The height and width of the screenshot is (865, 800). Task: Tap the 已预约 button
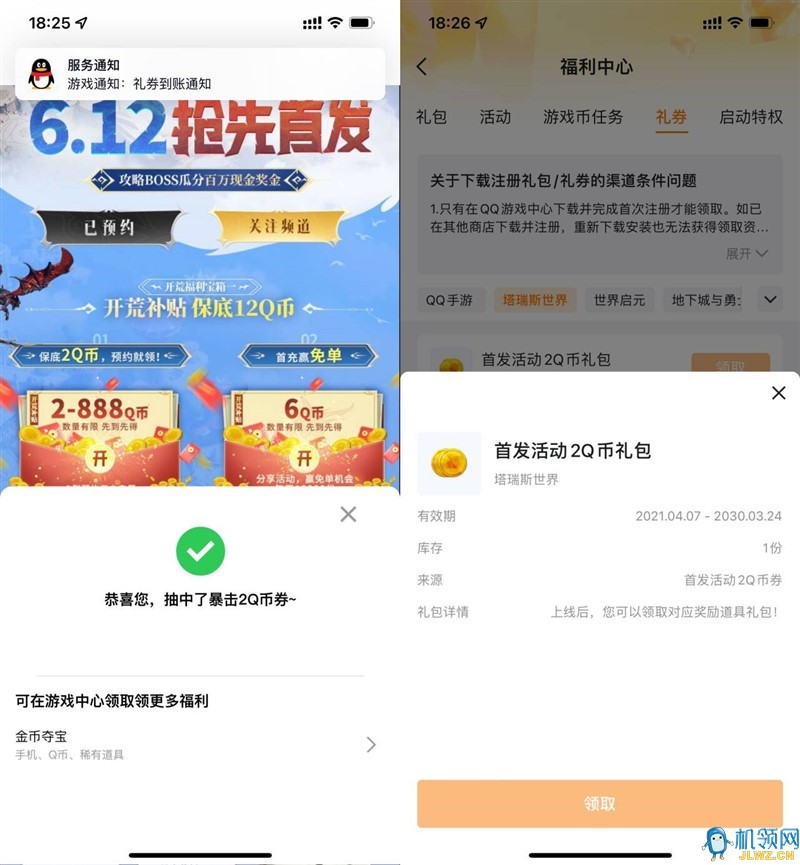(108, 227)
